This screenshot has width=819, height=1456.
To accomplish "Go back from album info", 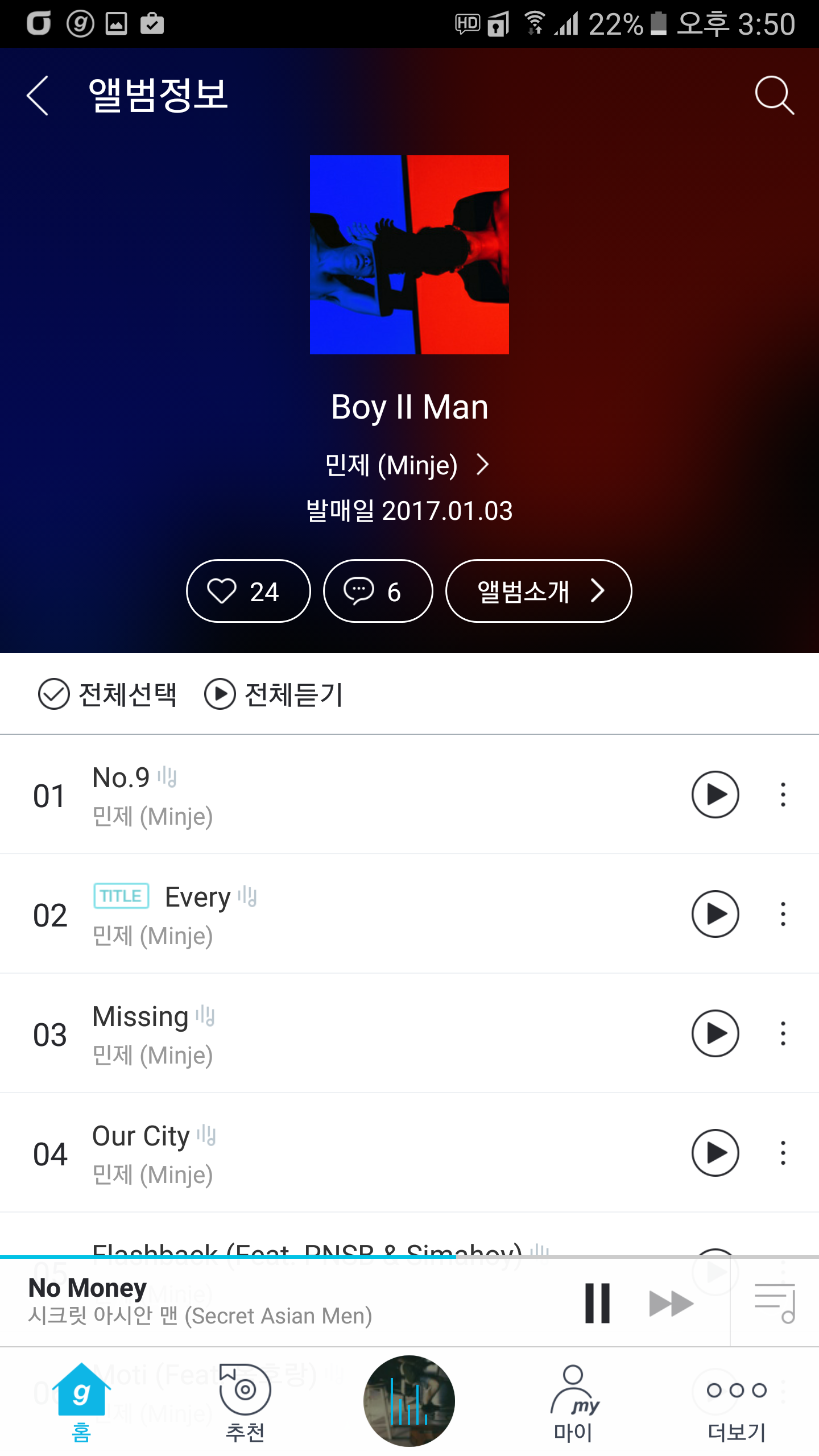I will click(x=38, y=96).
